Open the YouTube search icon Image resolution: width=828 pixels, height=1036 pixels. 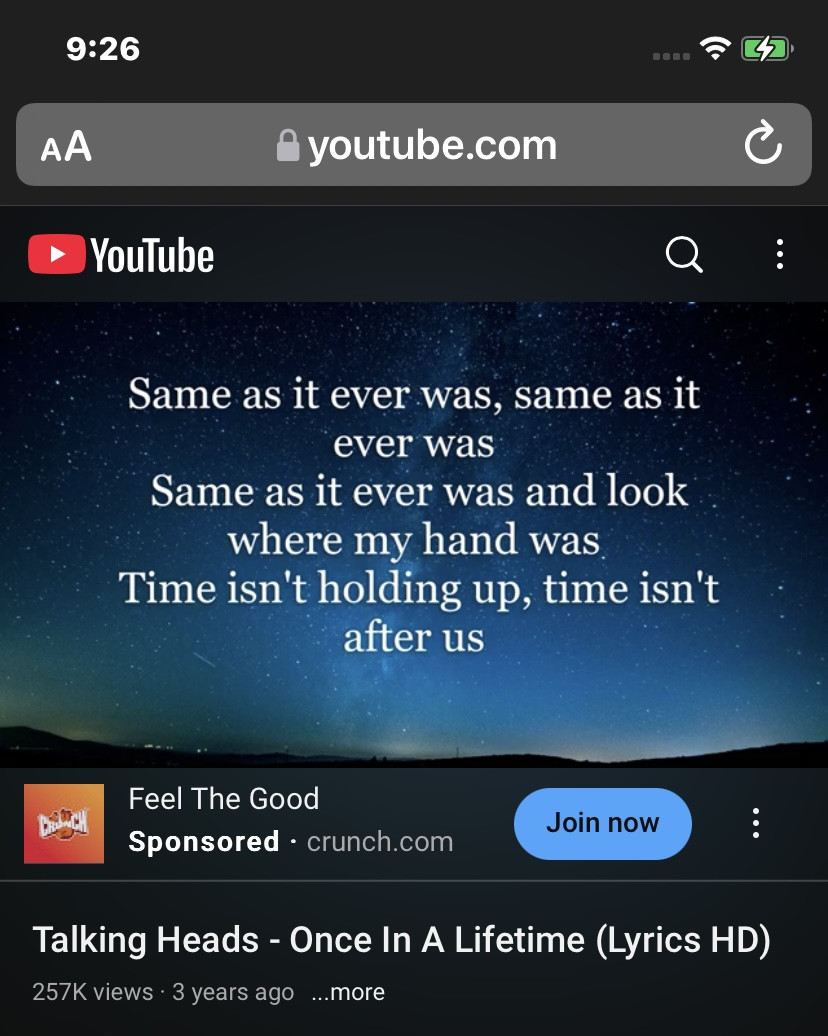coord(684,255)
